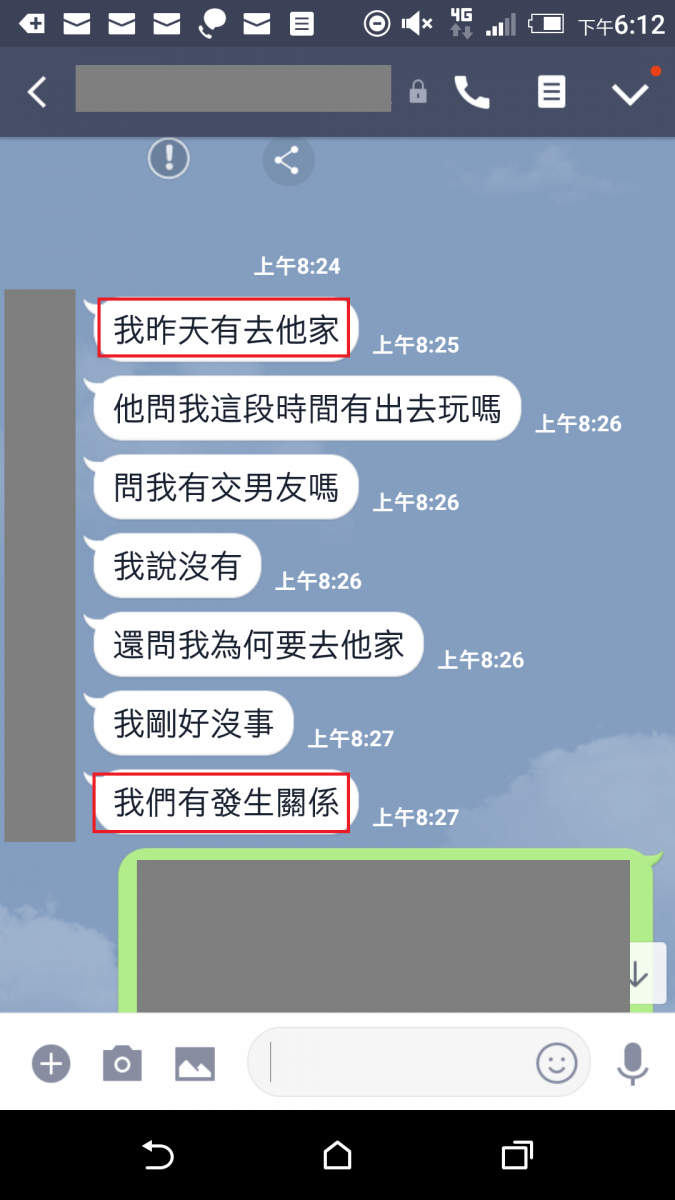Open the emoji sticker picker
The height and width of the screenshot is (1200, 675).
pos(557,1063)
